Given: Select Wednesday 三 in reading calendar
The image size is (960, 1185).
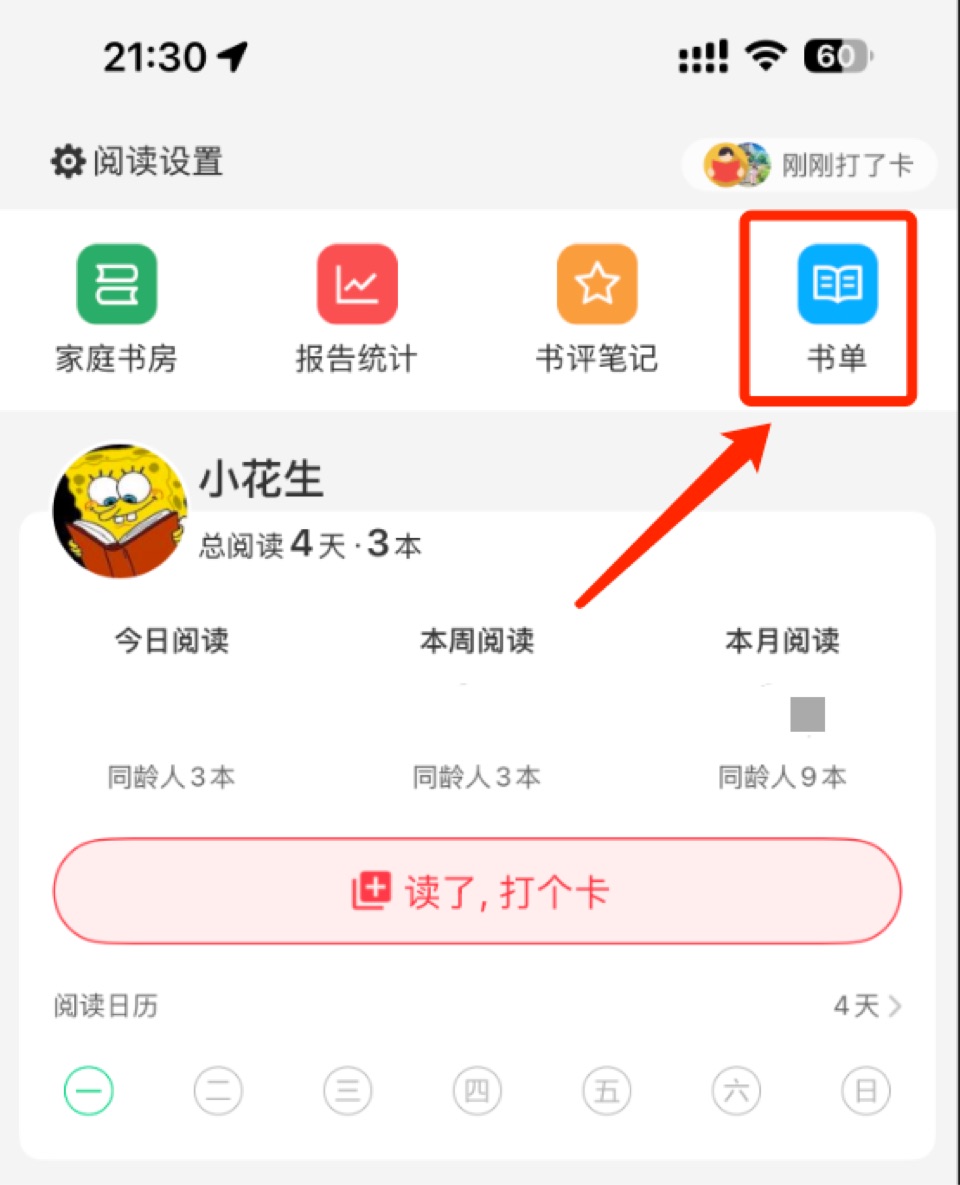Looking at the screenshot, I should (347, 1091).
